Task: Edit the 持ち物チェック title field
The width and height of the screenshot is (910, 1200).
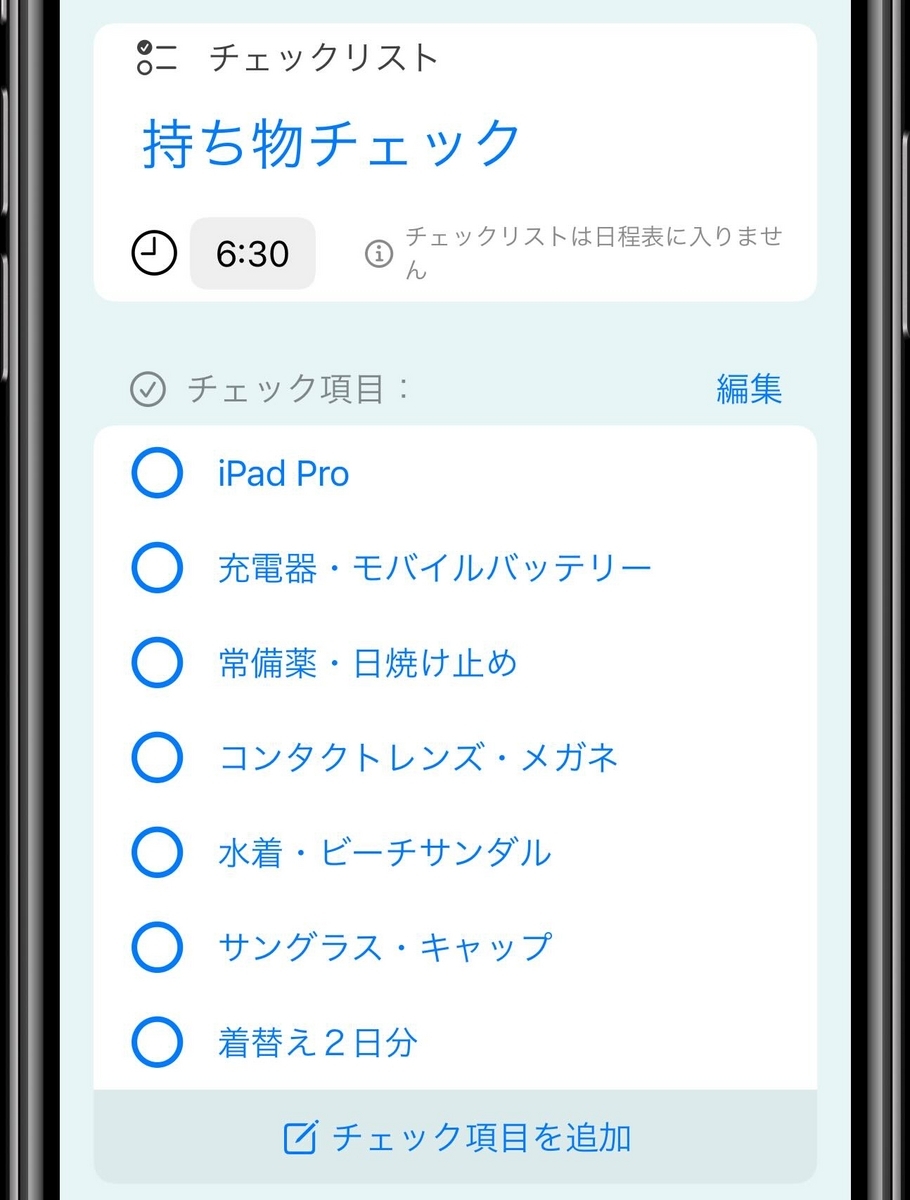Action: [332, 144]
